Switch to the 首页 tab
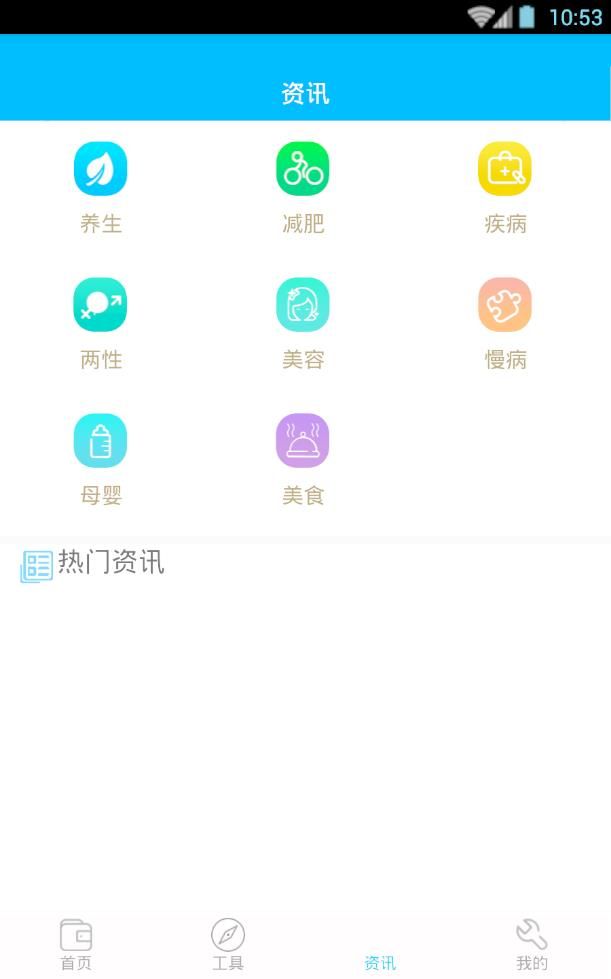Screen dimensions: 611x979 (x=76, y=945)
